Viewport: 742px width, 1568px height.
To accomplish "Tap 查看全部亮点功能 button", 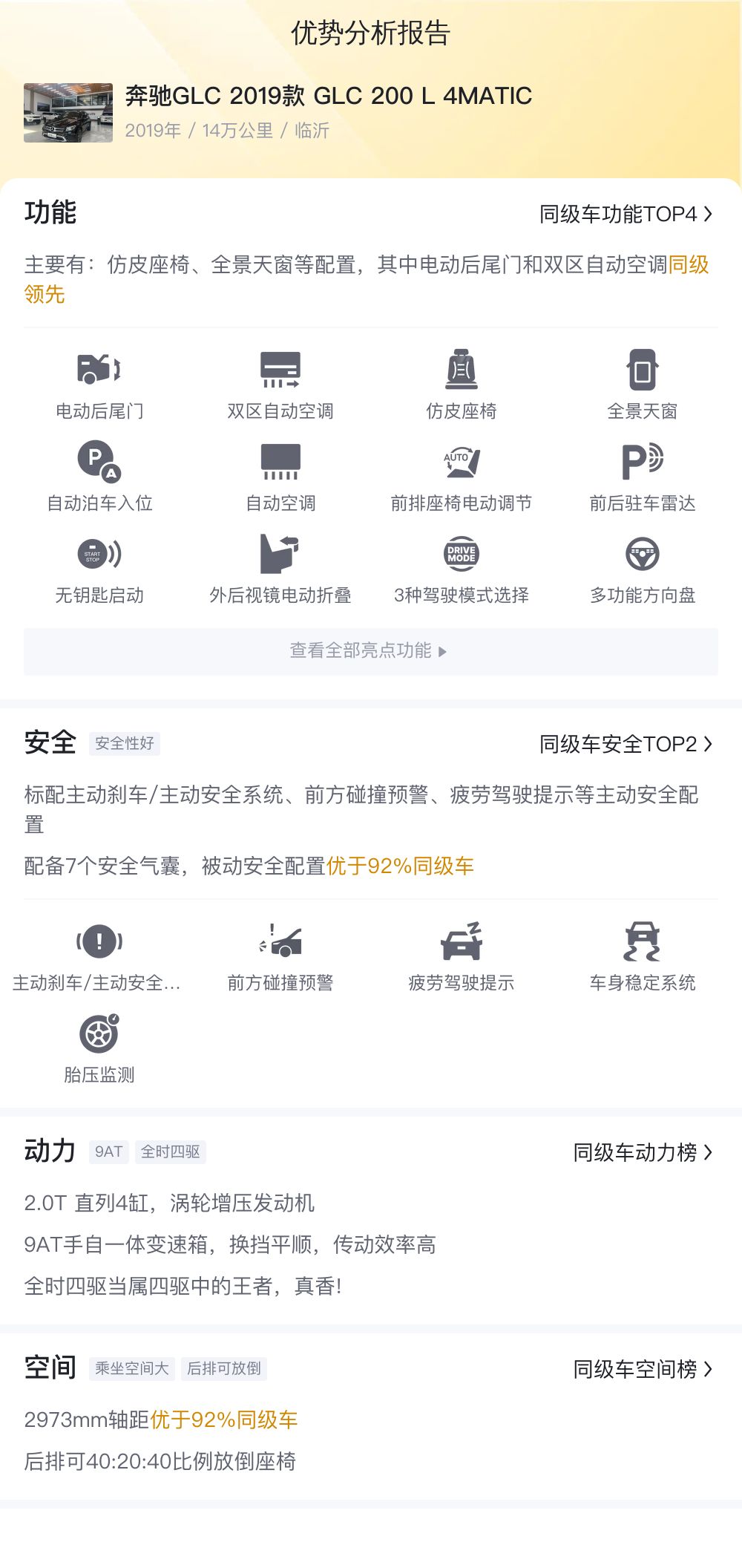I will point(371,651).
